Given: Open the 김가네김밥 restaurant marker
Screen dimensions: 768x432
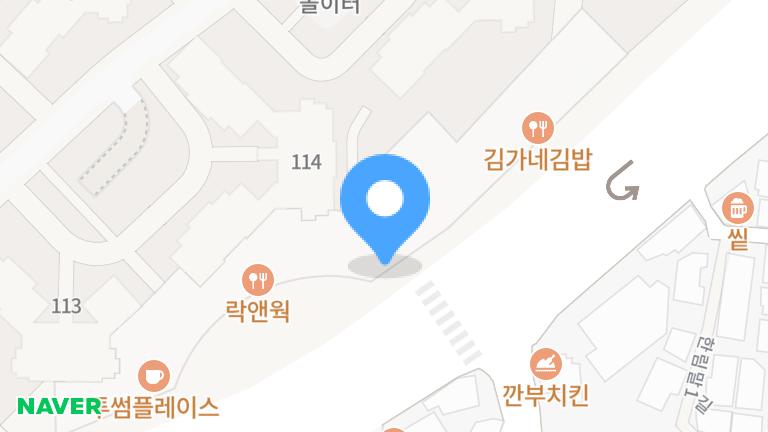Looking at the screenshot, I should [x=538, y=128].
